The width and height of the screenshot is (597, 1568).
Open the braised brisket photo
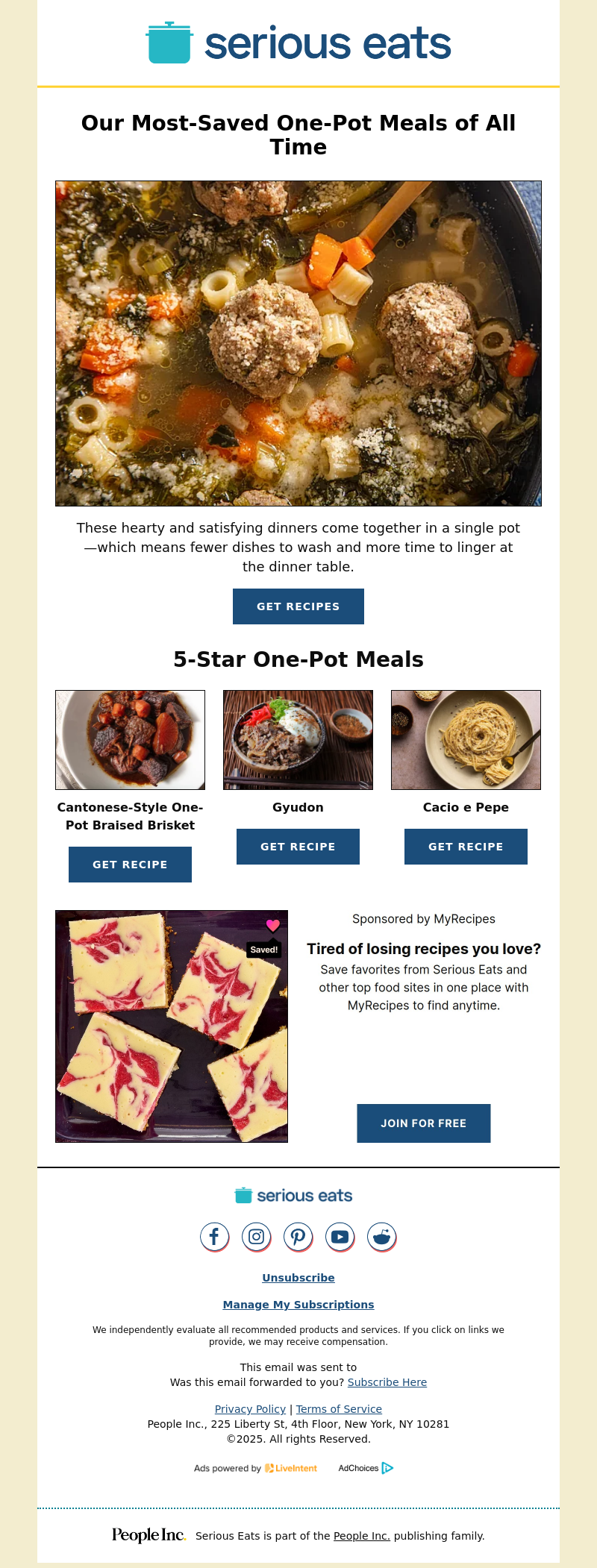(x=130, y=740)
